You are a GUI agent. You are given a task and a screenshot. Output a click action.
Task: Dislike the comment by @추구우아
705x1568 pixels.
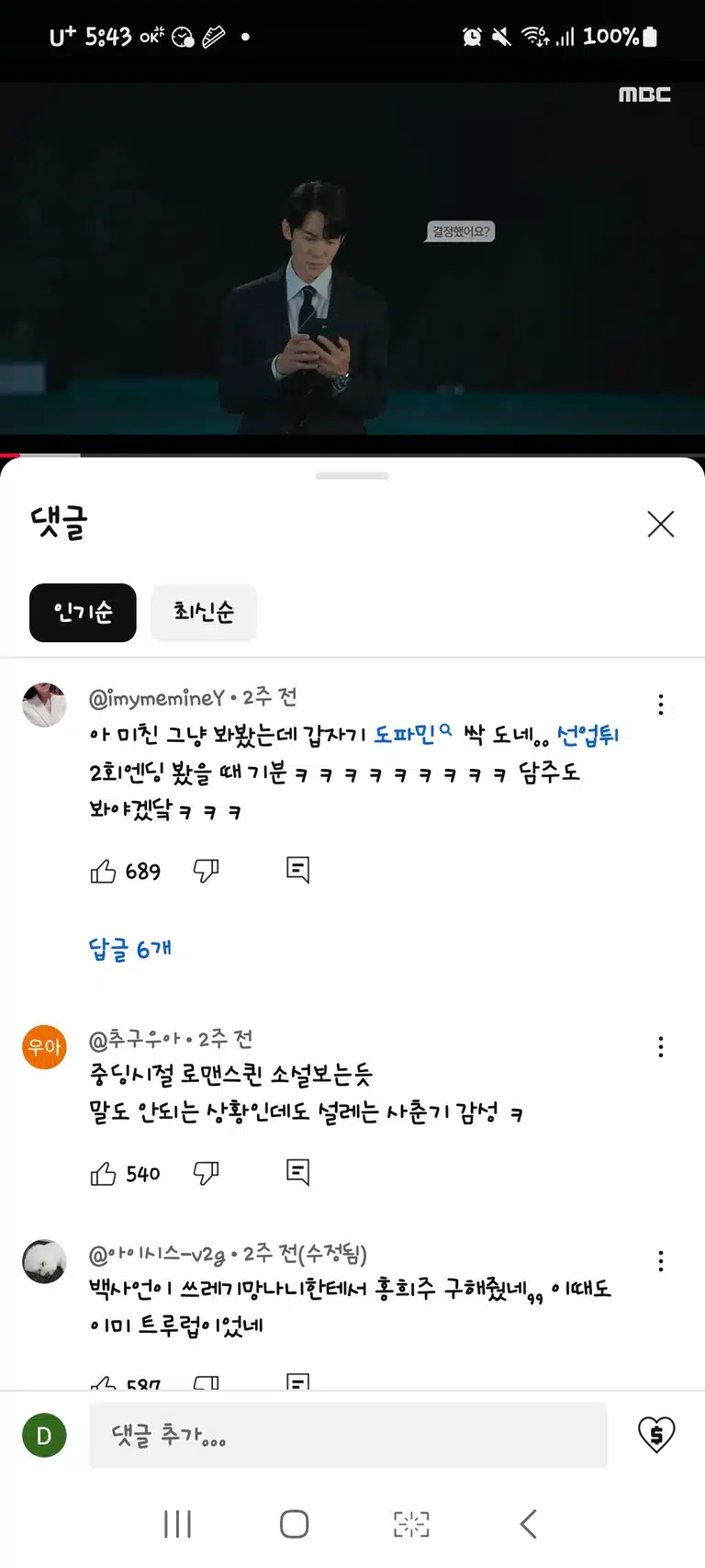coord(206,1173)
